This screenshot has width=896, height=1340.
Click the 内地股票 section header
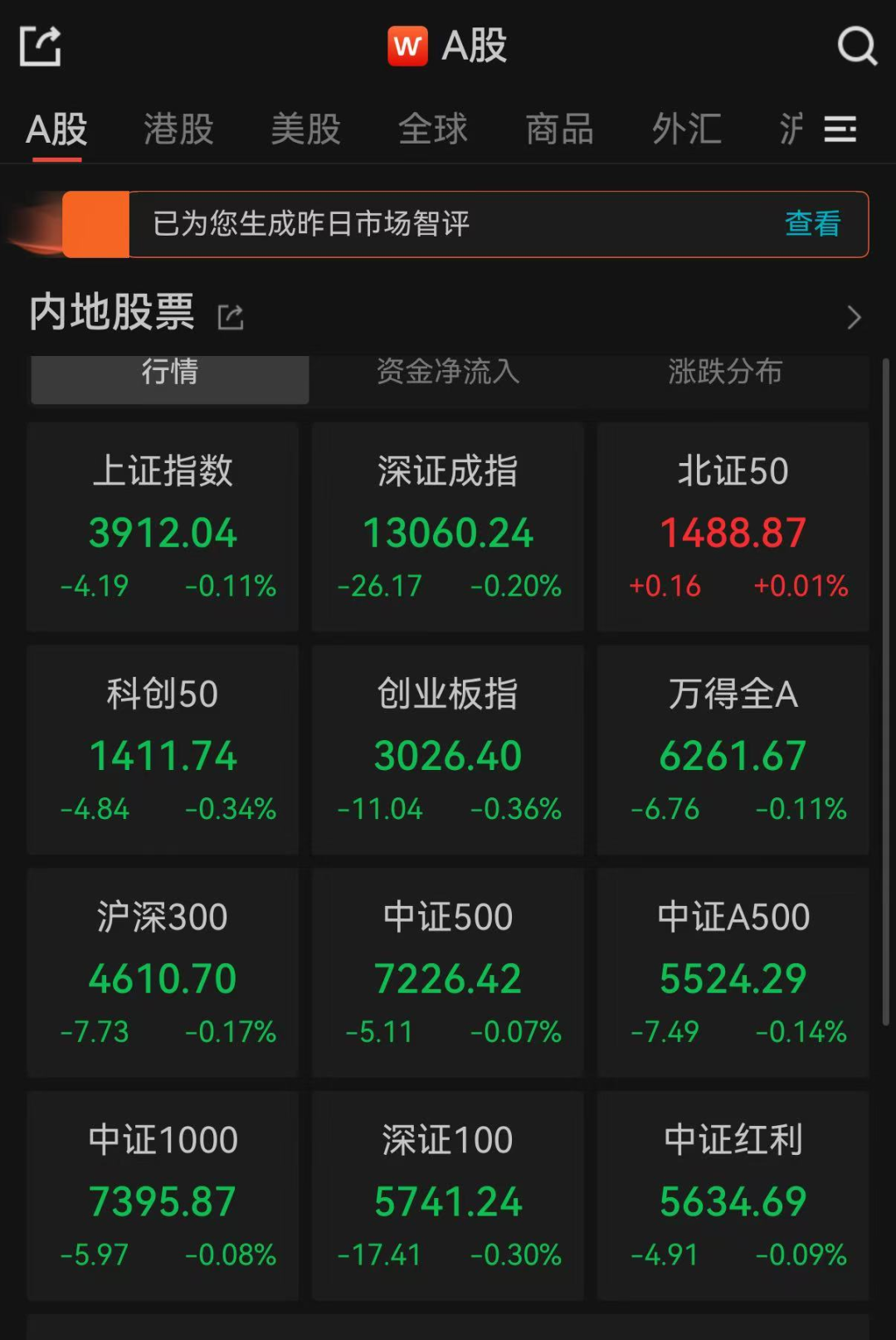pos(110,315)
